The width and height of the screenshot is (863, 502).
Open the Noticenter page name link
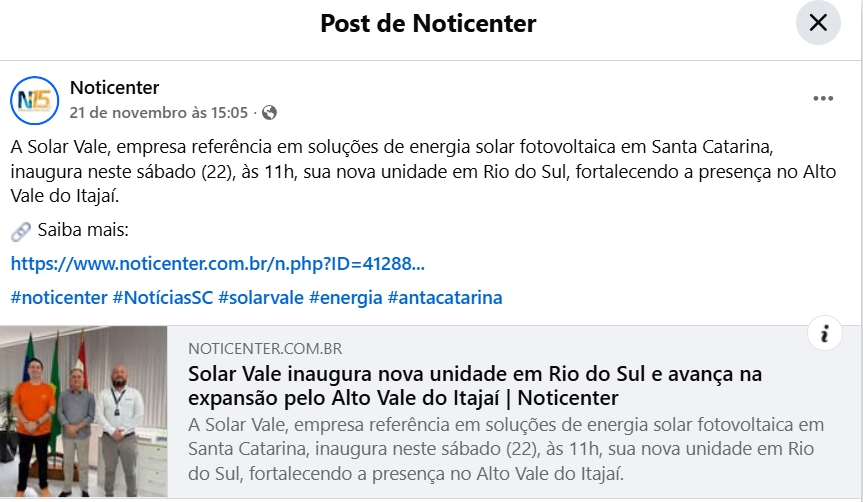click(x=114, y=88)
